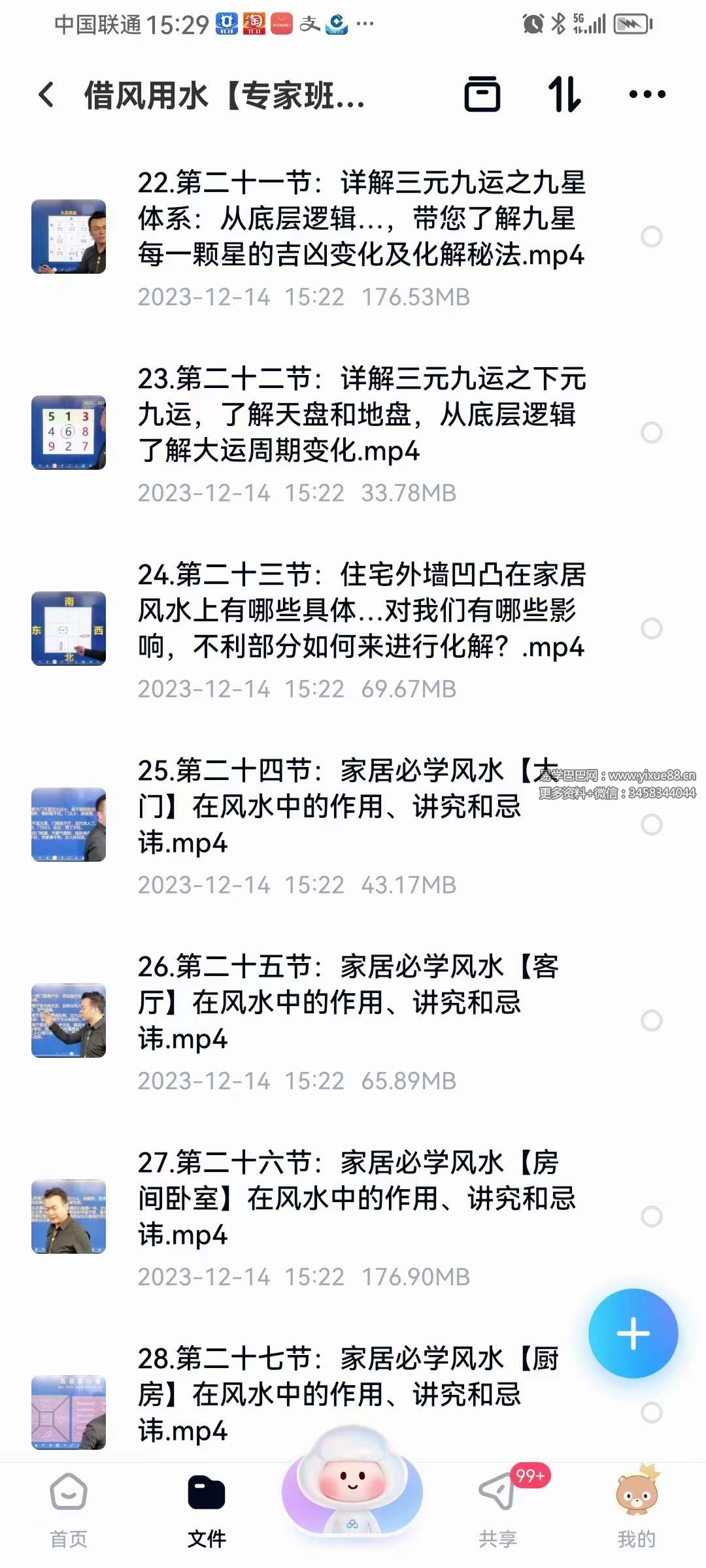Open video 26.第二十五节 客厅
The height and width of the screenshot is (1568, 706).
[x=346, y=1003]
